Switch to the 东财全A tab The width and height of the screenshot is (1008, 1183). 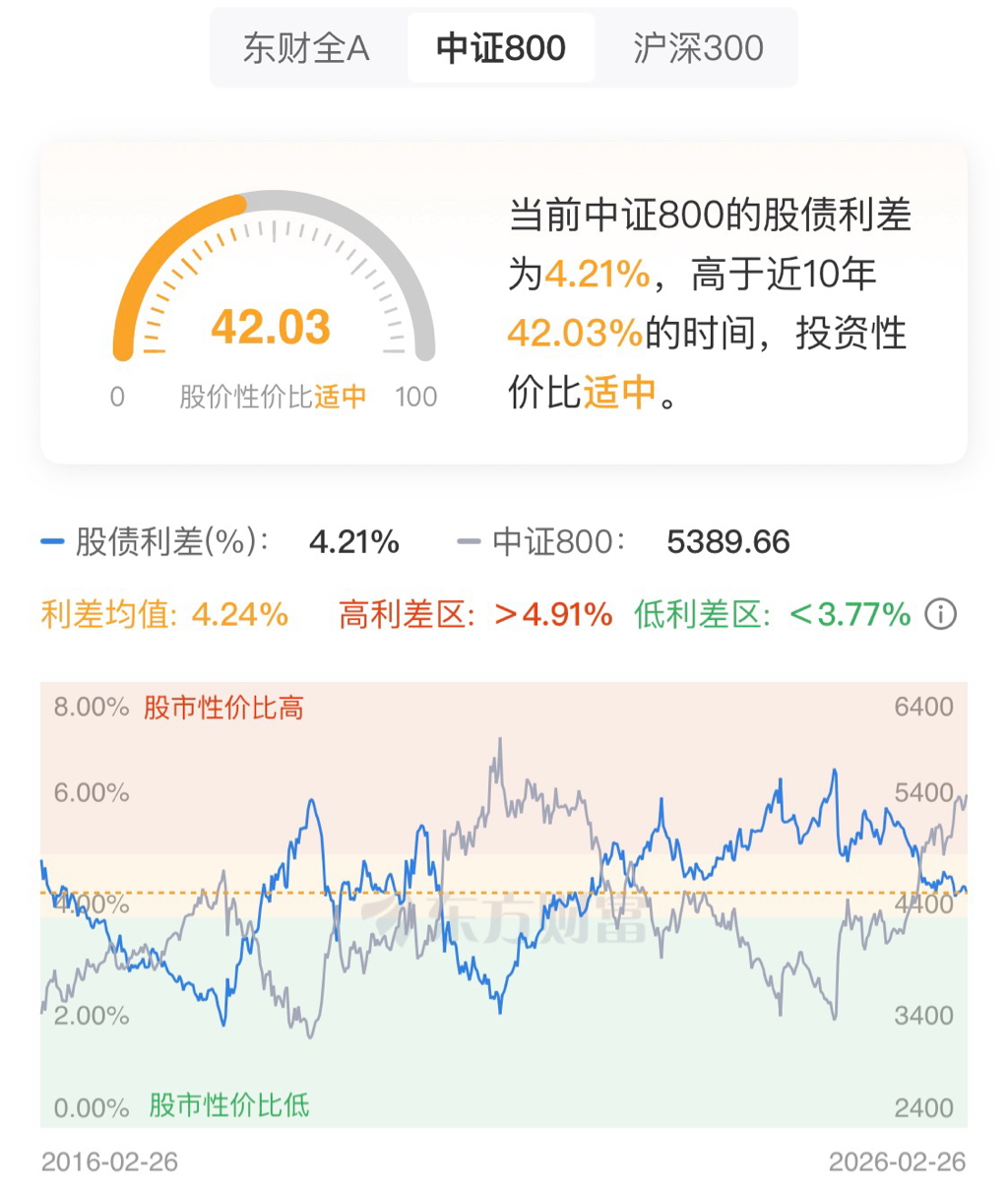pyautogui.click(x=306, y=48)
